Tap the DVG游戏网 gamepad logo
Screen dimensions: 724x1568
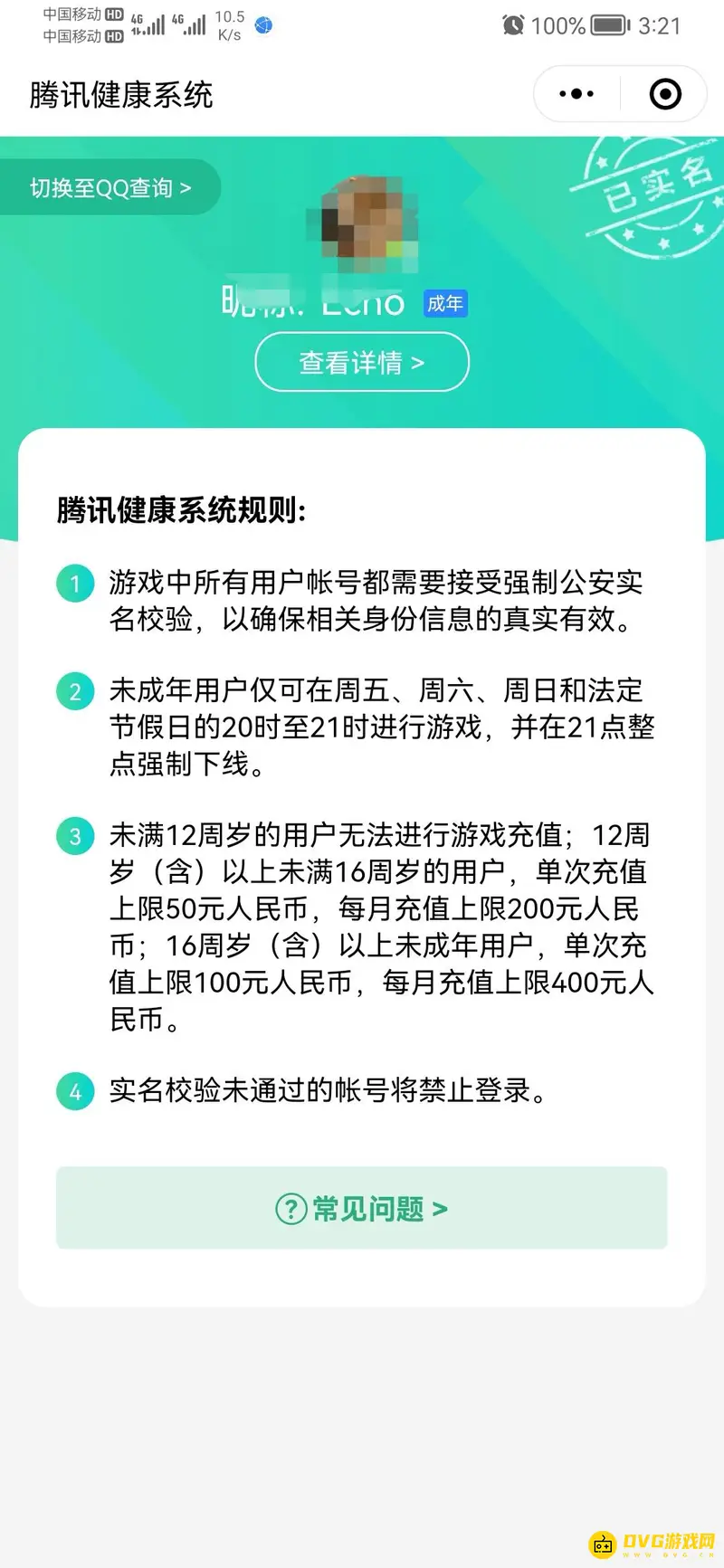click(x=603, y=1543)
